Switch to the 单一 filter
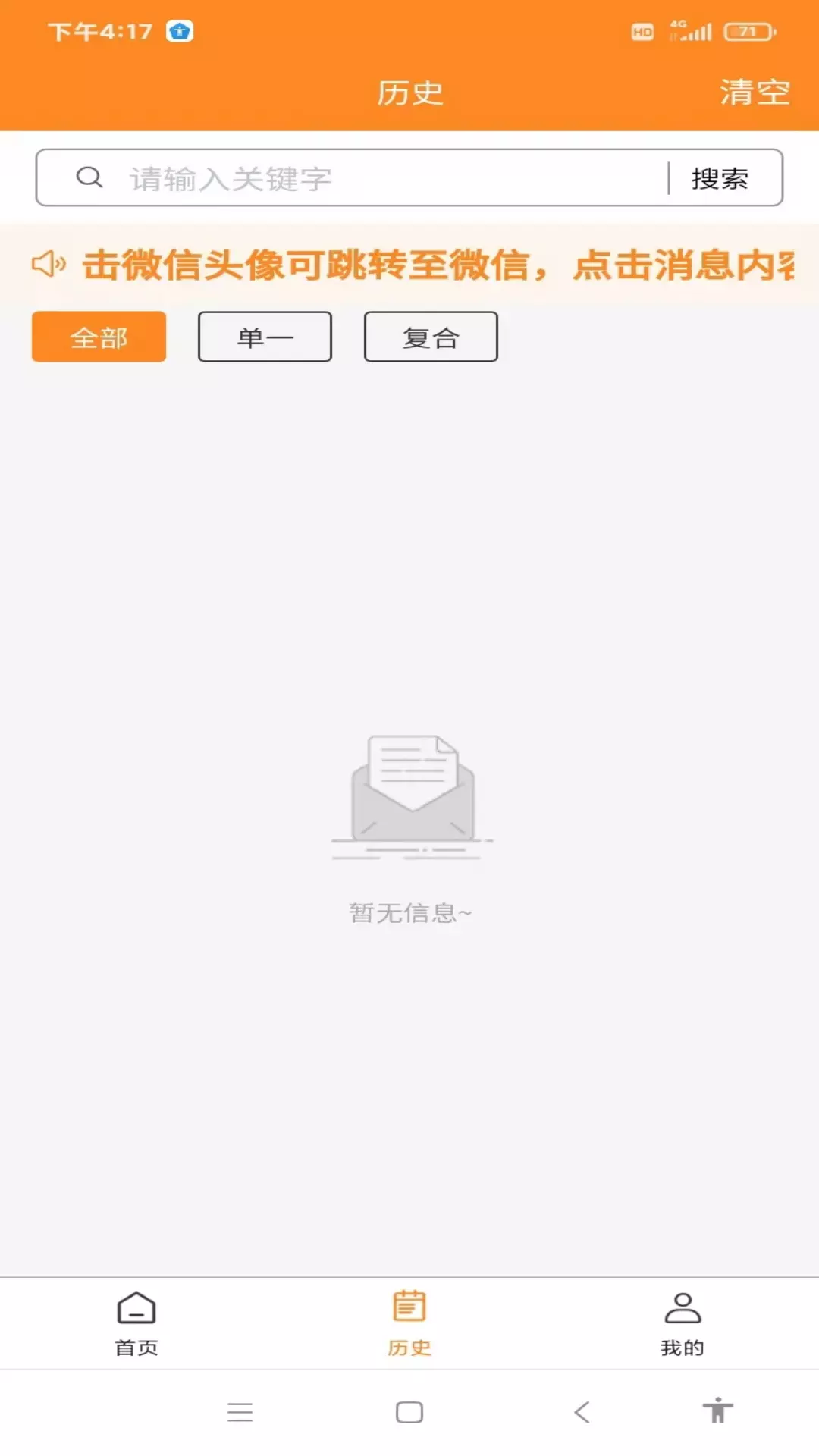Viewport: 819px width, 1456px height. point(265,337)
